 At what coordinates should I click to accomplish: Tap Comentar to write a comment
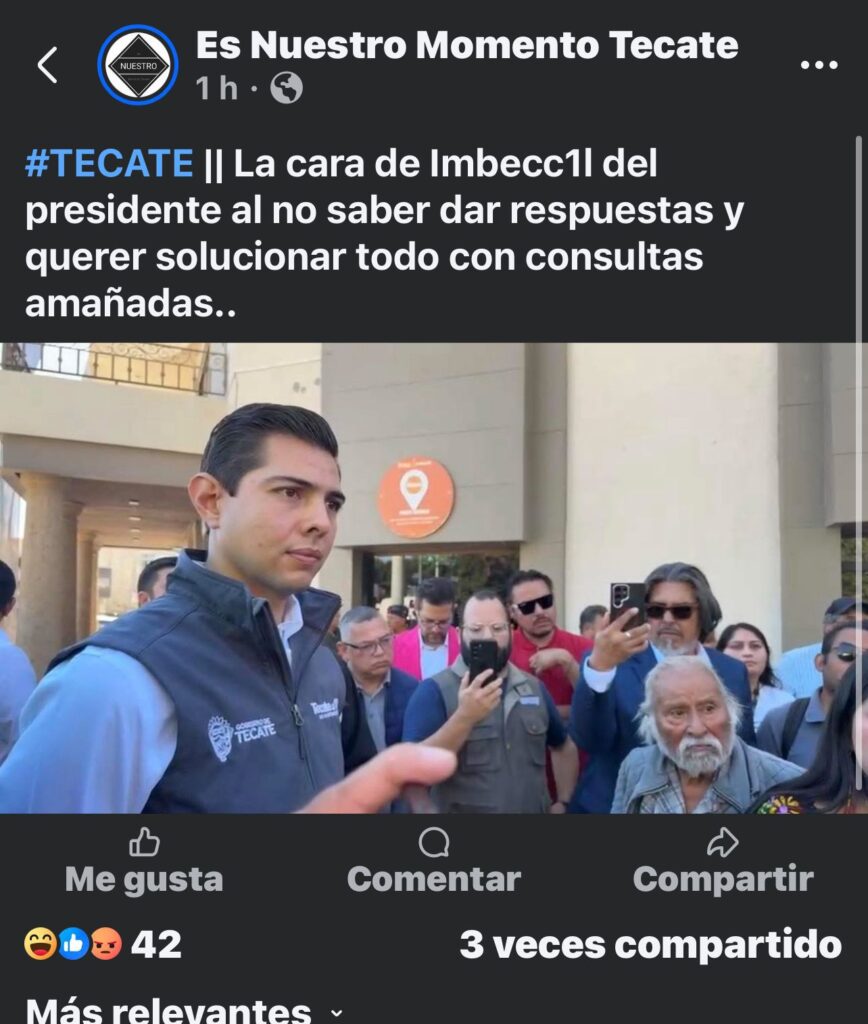434,862
